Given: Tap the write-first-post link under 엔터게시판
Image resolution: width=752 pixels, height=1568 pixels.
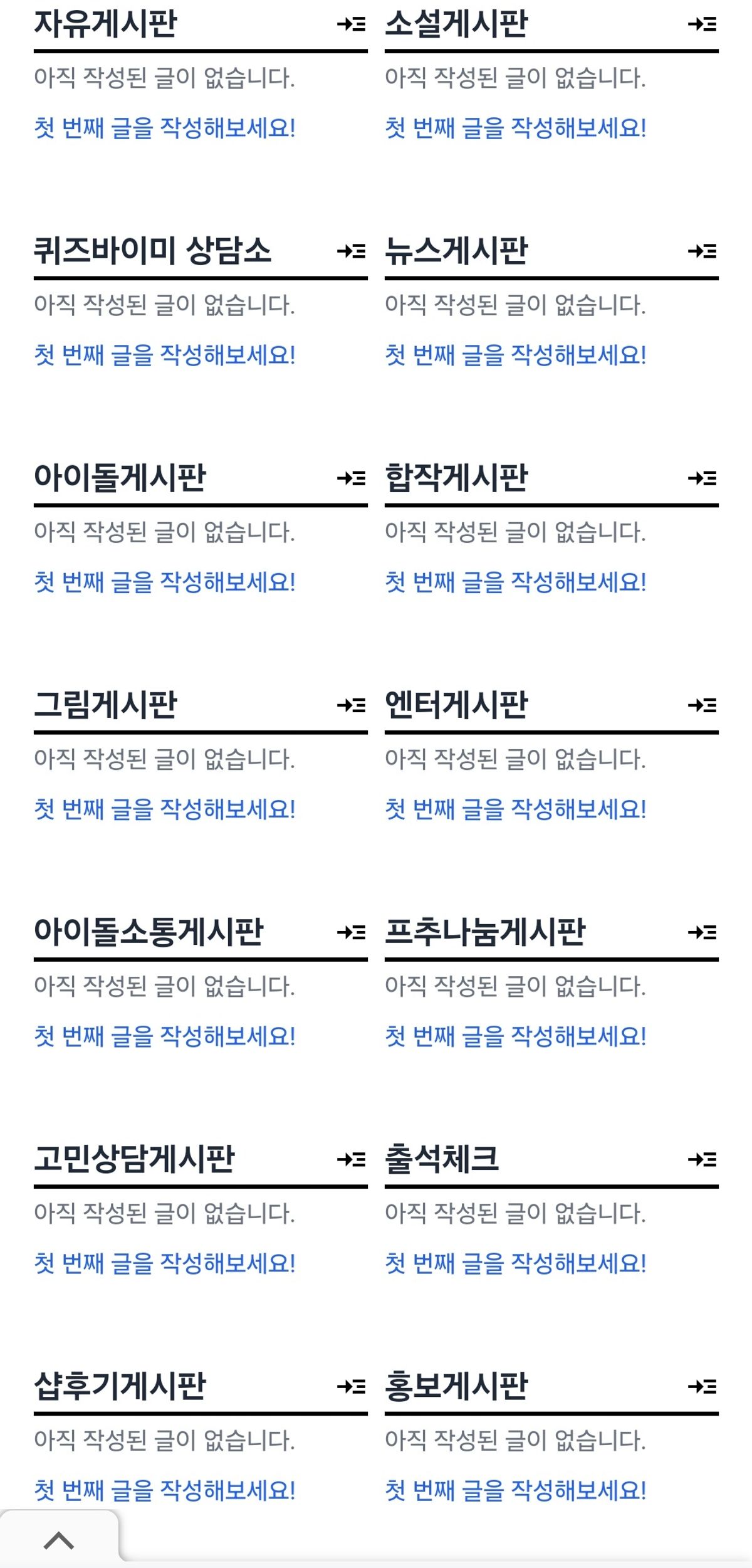Looking at the screenshot, I should pos(515,809).
